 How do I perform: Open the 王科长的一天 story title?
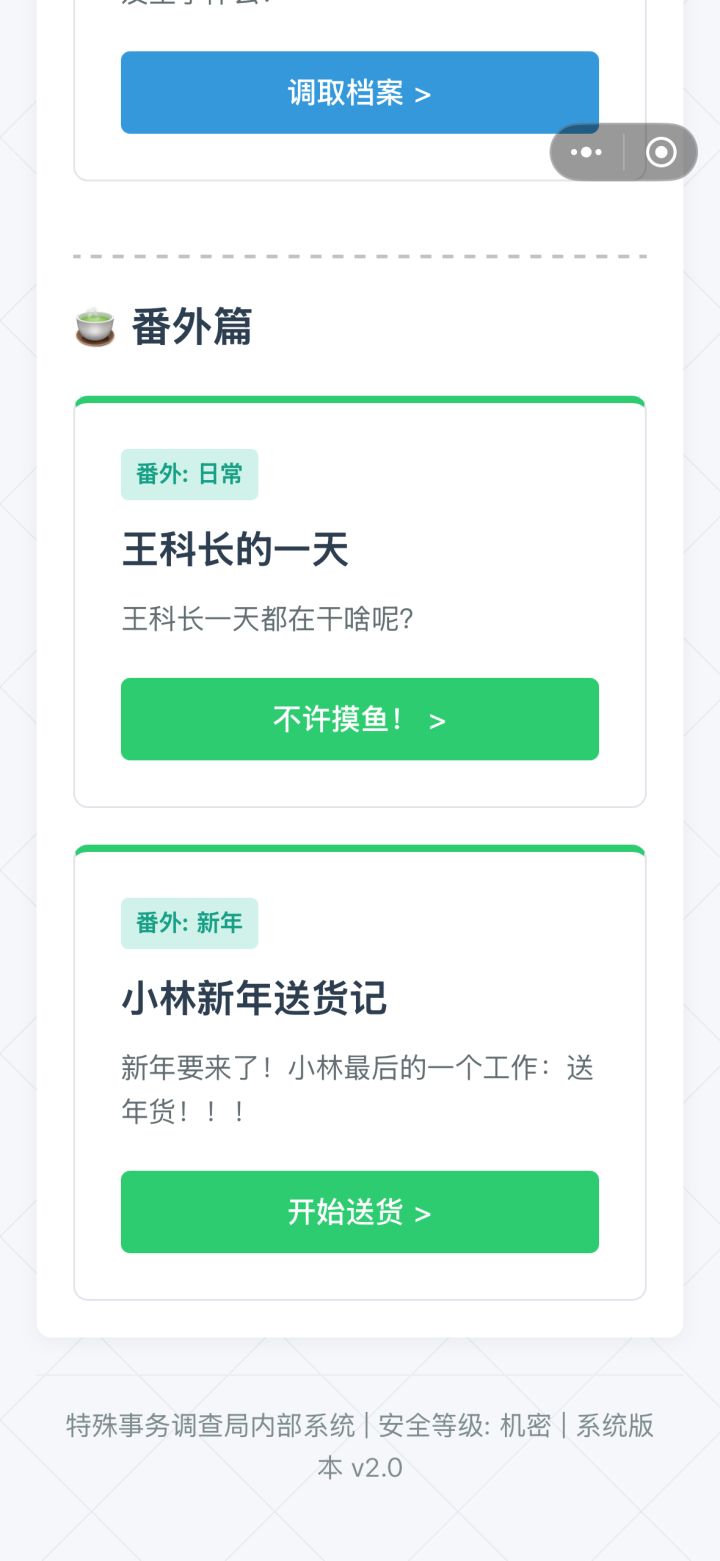coord(236,551)
